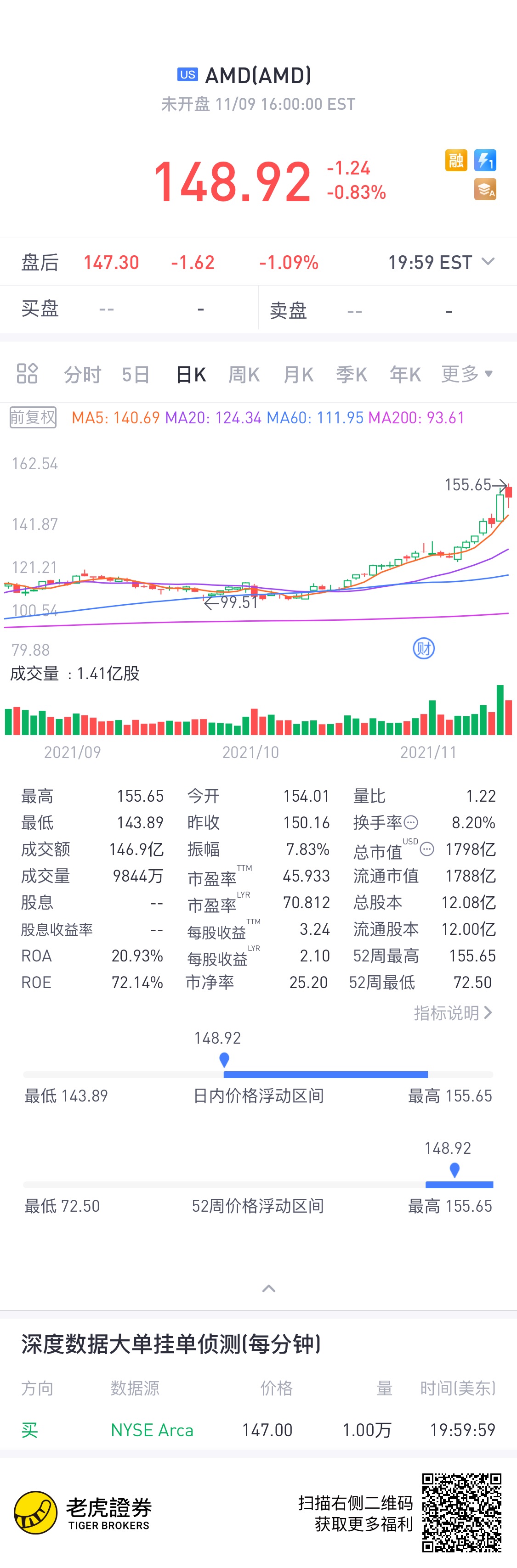The height and width of the screenshot is (1568, 517).
Task: Select the 日K chart tab
Action: pyautogui.click(x=191, y=374)
